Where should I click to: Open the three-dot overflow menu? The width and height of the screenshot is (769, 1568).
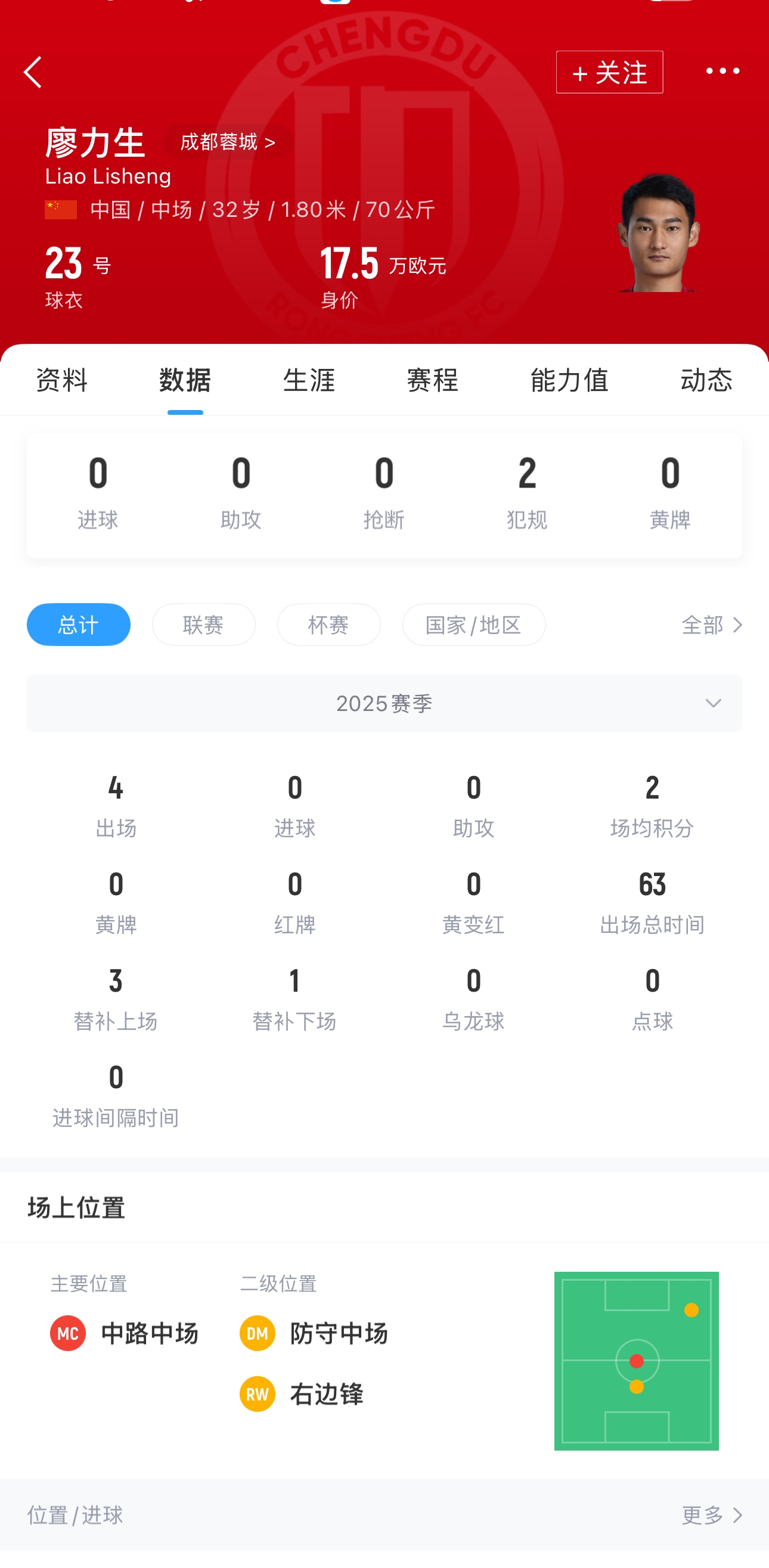[x=722, y=71]
